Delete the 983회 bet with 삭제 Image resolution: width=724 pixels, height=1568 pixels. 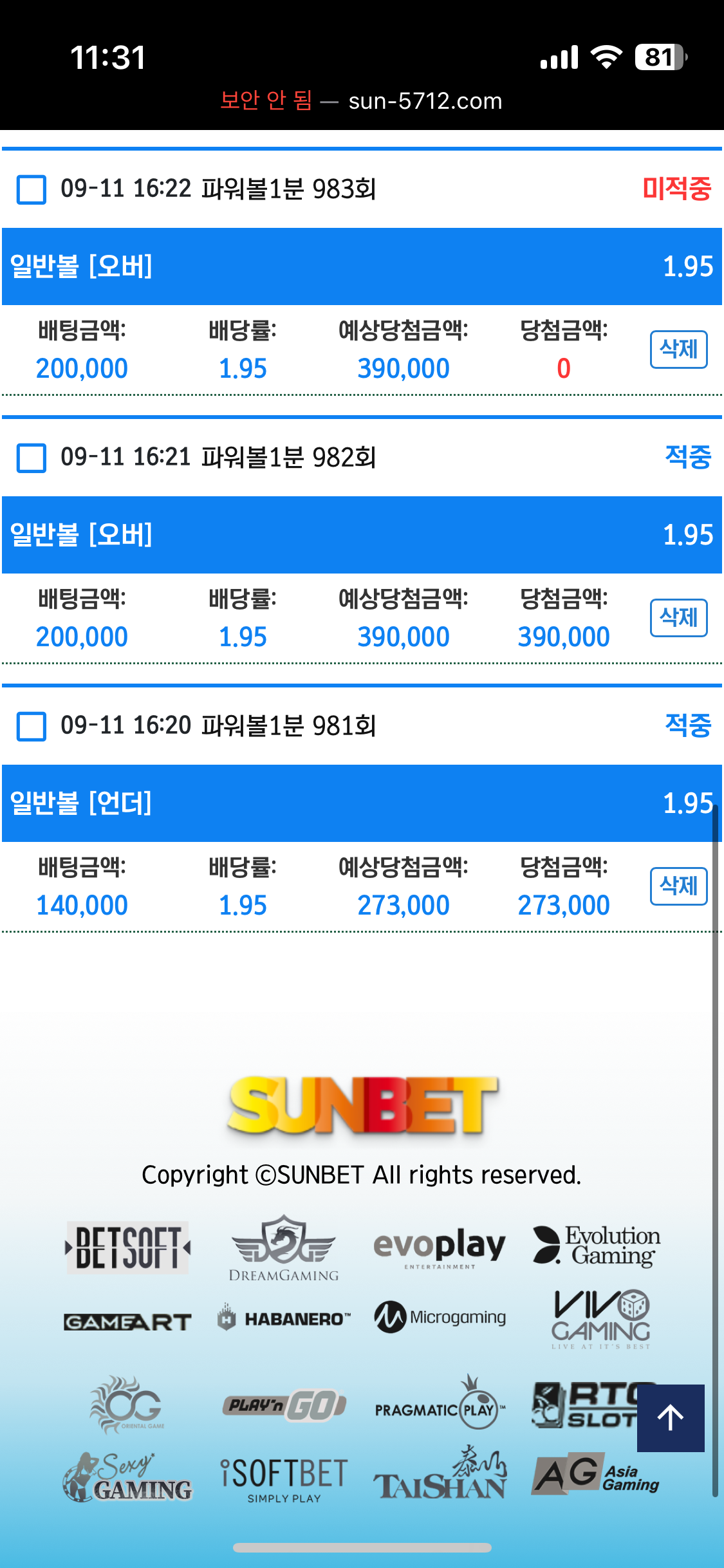tap(678, 350)
